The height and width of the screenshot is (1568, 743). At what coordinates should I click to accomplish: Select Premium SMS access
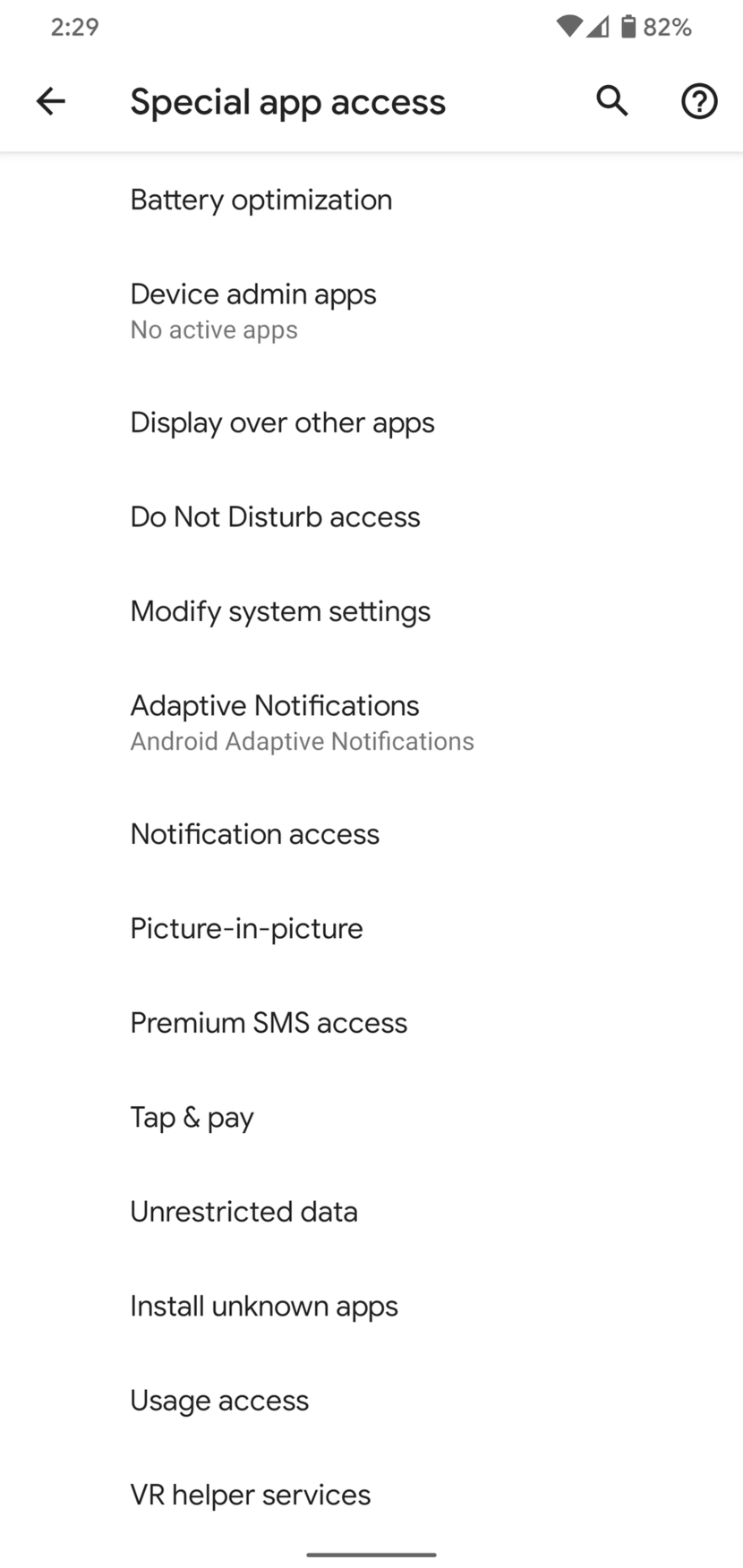click(371, 1023)
